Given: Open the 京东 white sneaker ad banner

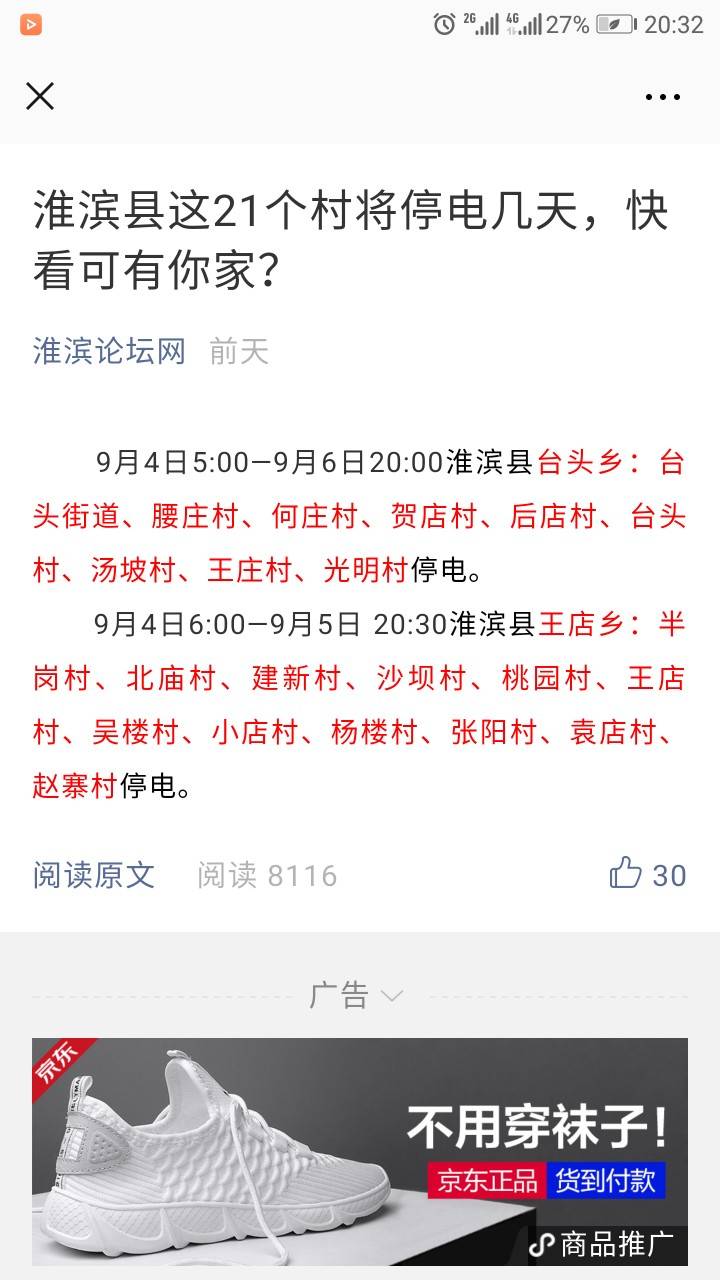Looking at the screenshot, I should [360, 1152].
